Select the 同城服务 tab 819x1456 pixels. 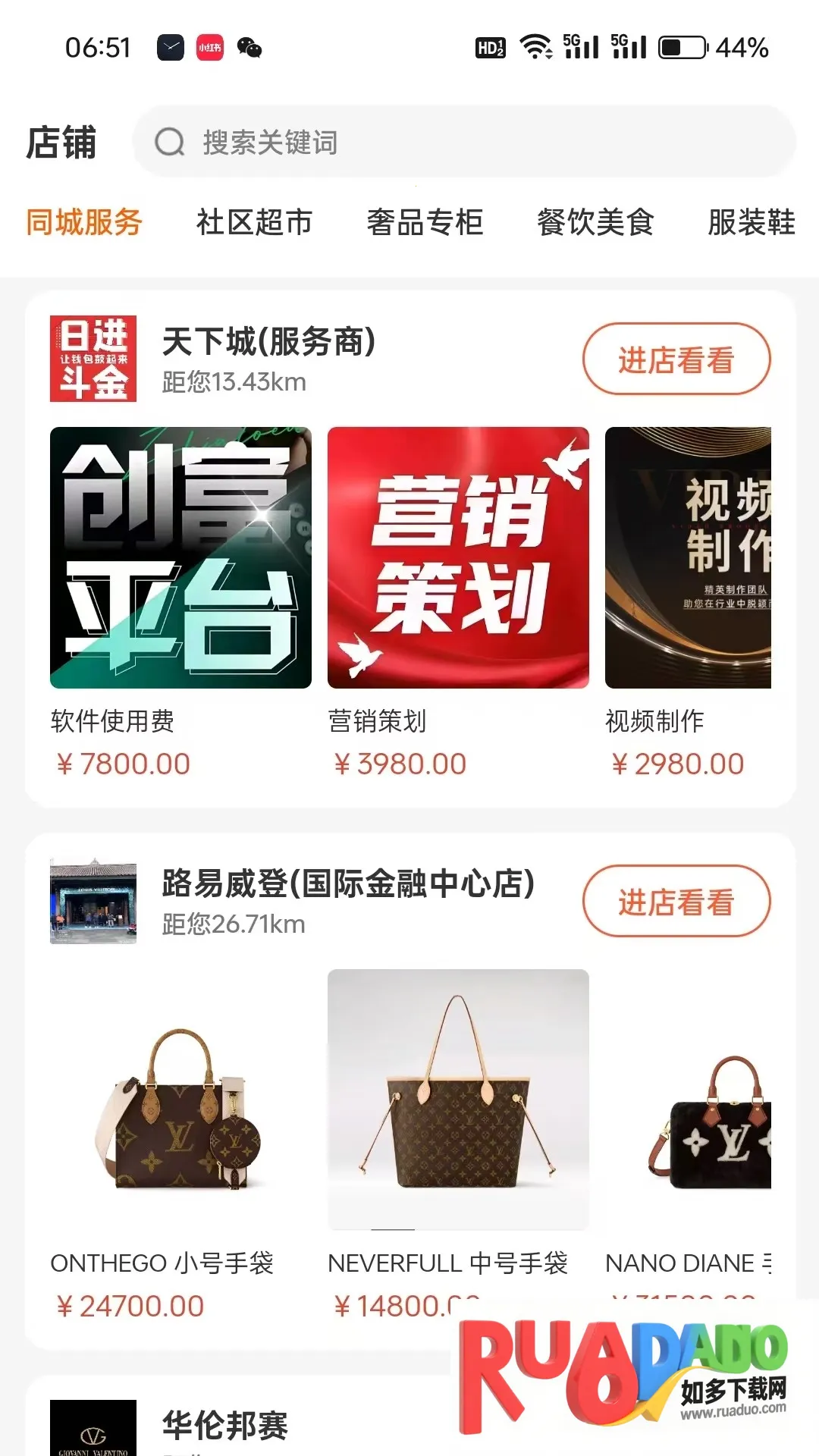84,222
